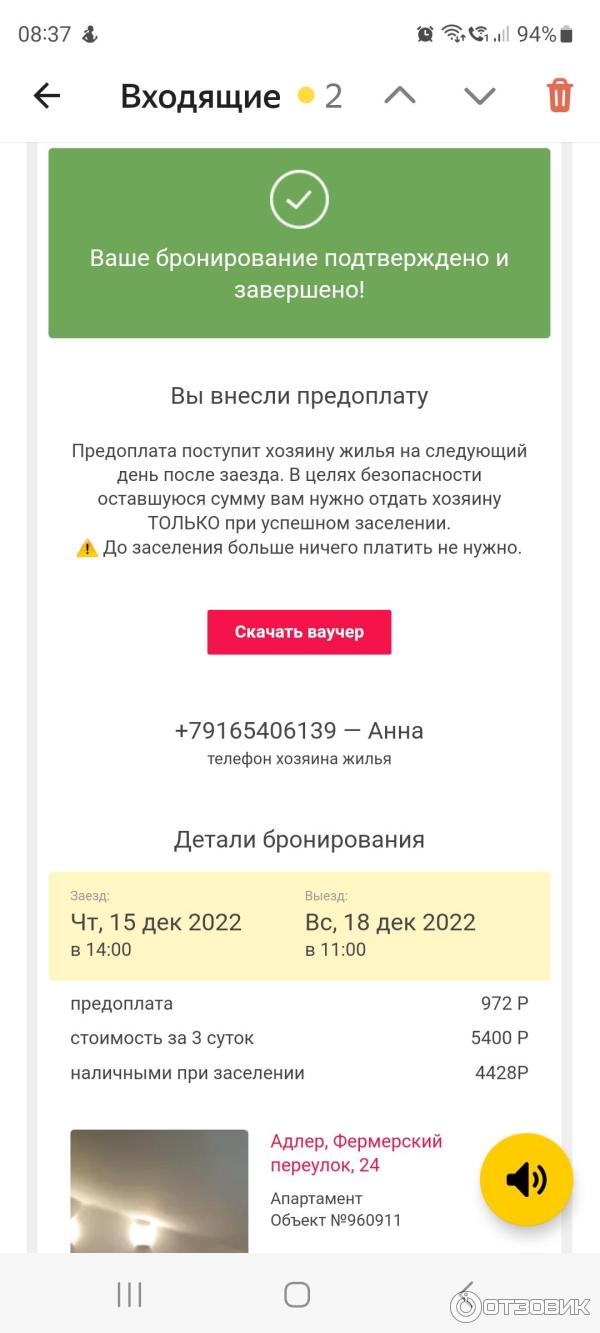Open the previous message with up arrow
600x1333 pixels.
(x=400, y=96)
